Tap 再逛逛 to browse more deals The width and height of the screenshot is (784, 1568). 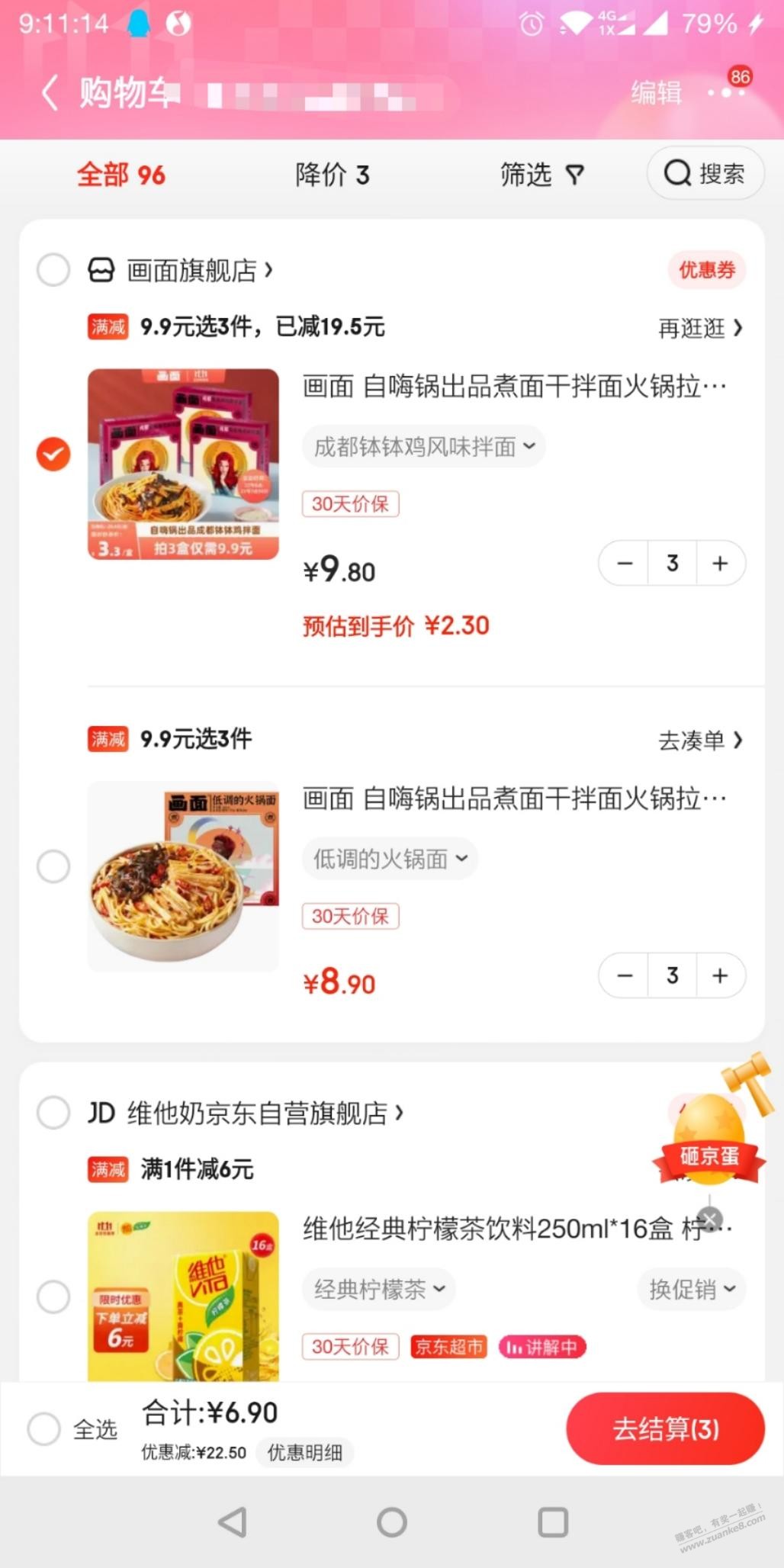699,329
